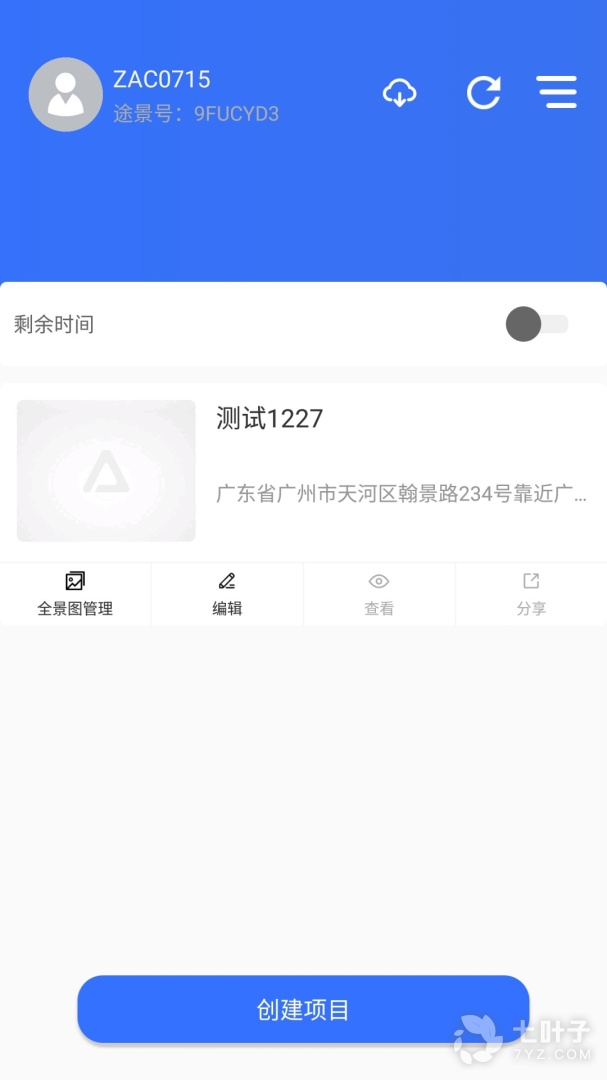This screenshot has width=607, height=1080.
Task: Tap 查看 to view 测试1227
Action: [x=379, y=594]
